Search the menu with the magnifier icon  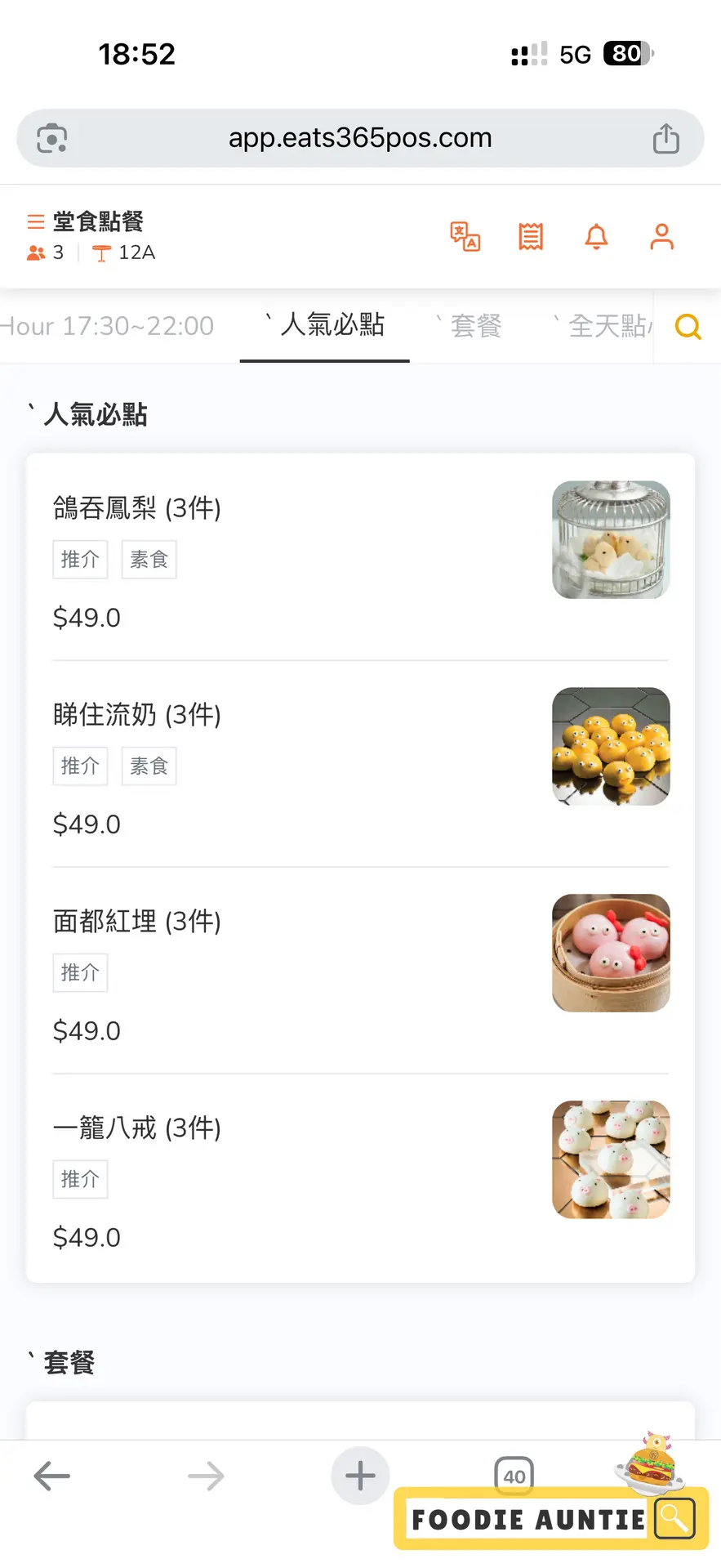pyautogui.click(x=688, y=327)
